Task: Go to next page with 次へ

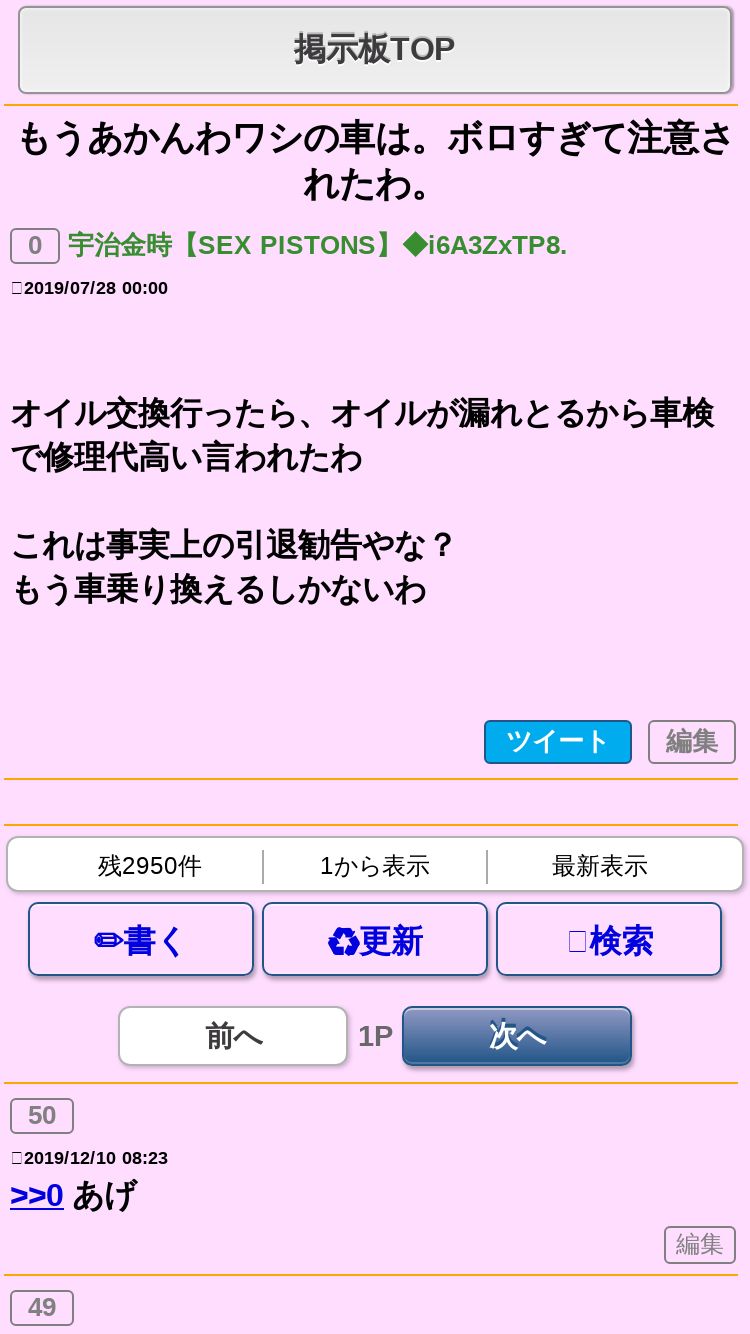Action: 517,1036
